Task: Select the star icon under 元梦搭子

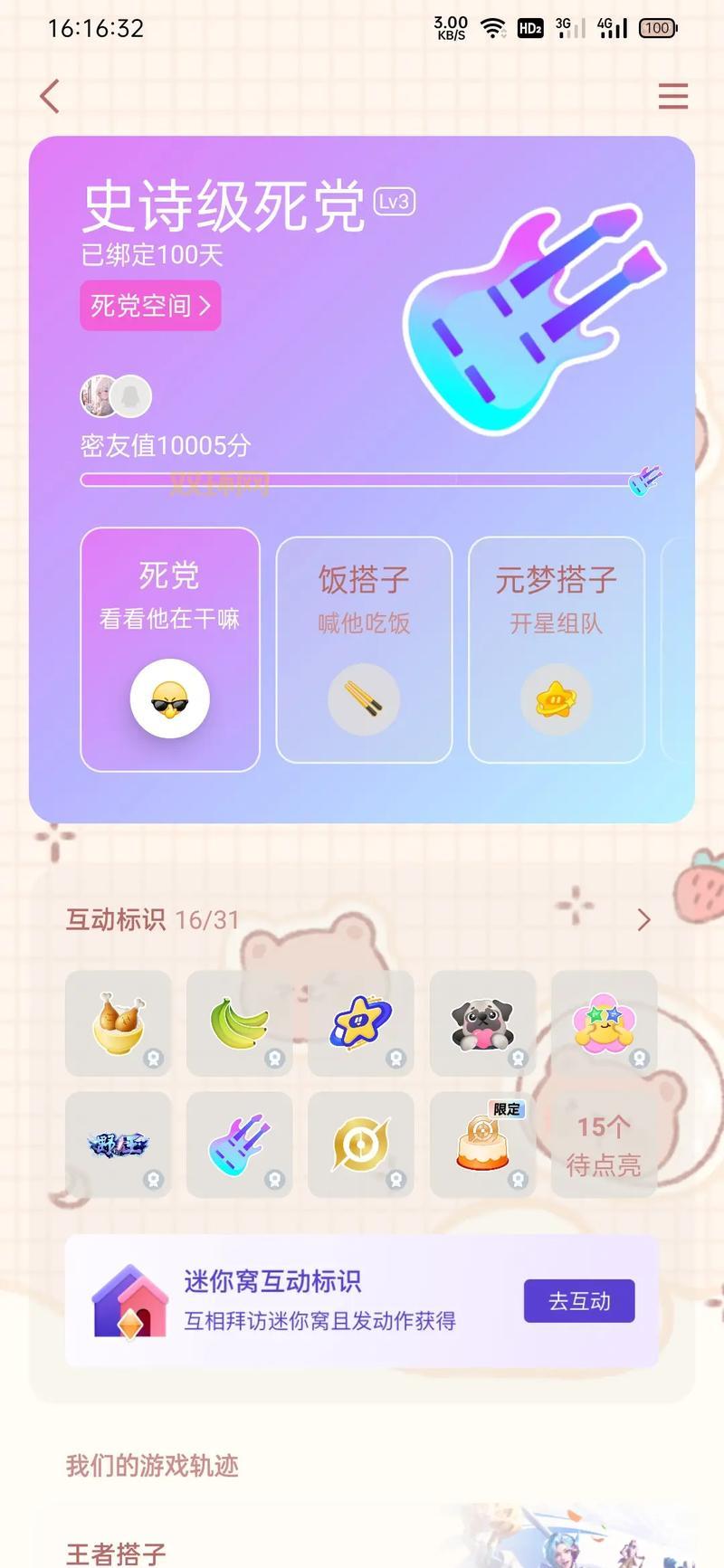Action: (x=557, y=698)
